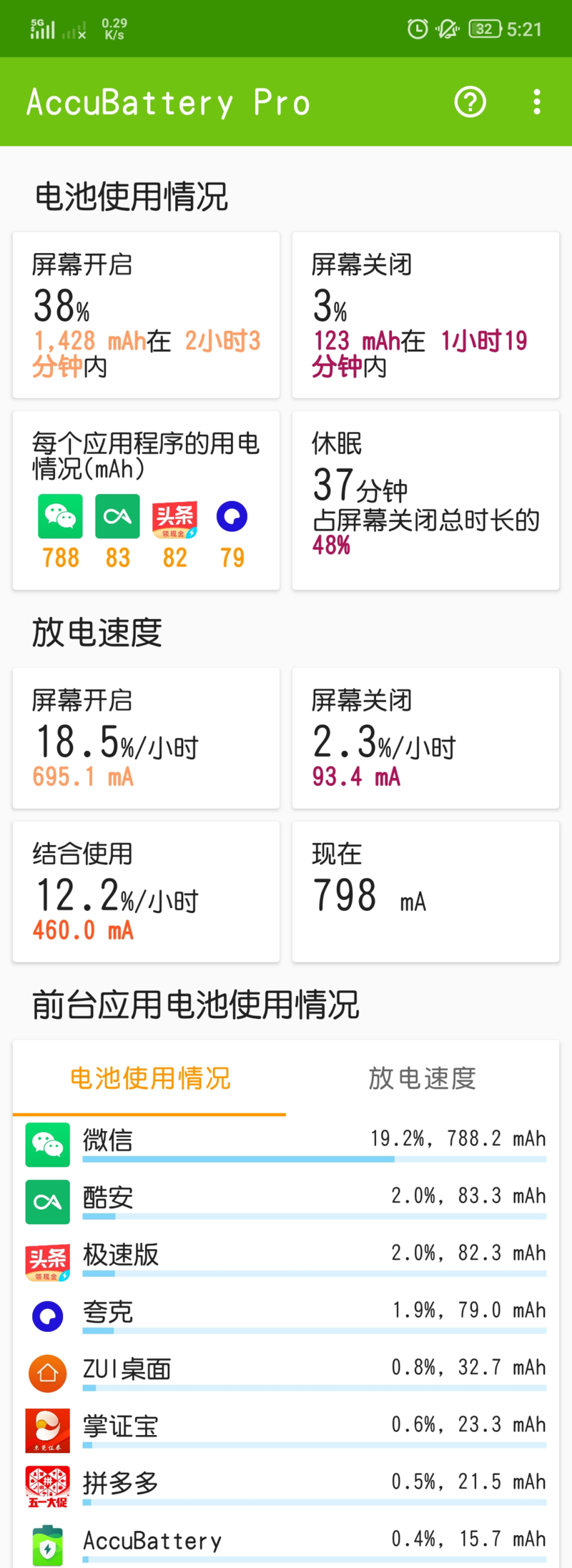
Task: Open the three-dot overflow menu
Action: click(x=537, y=102)
